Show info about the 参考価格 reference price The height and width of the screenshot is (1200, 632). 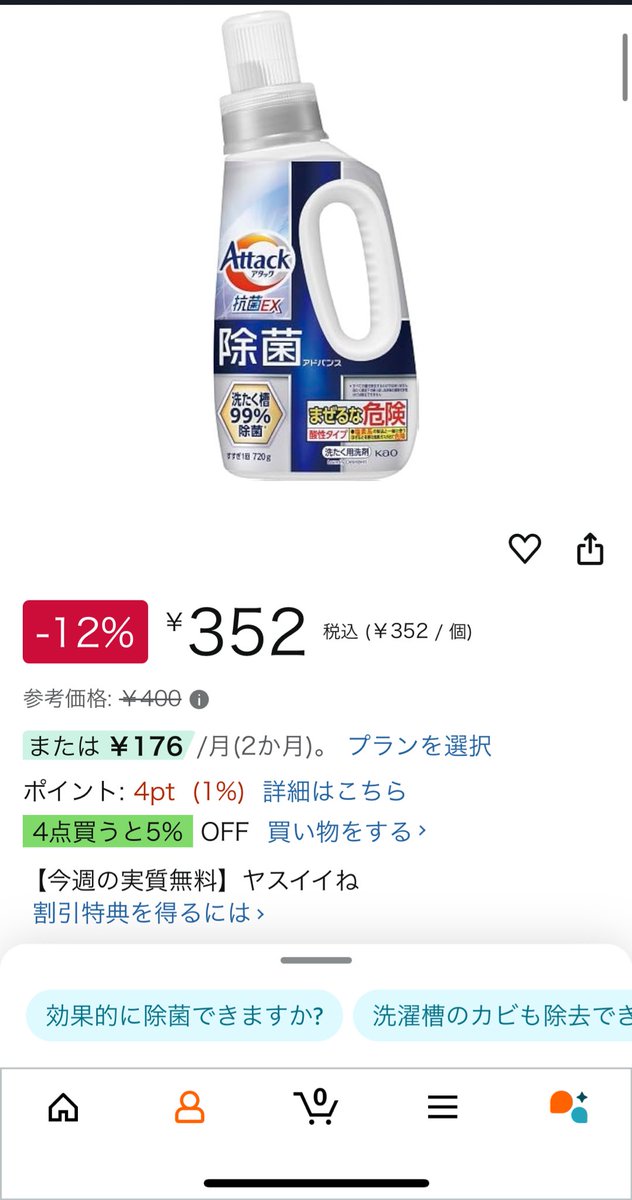(x=200, y=698)
